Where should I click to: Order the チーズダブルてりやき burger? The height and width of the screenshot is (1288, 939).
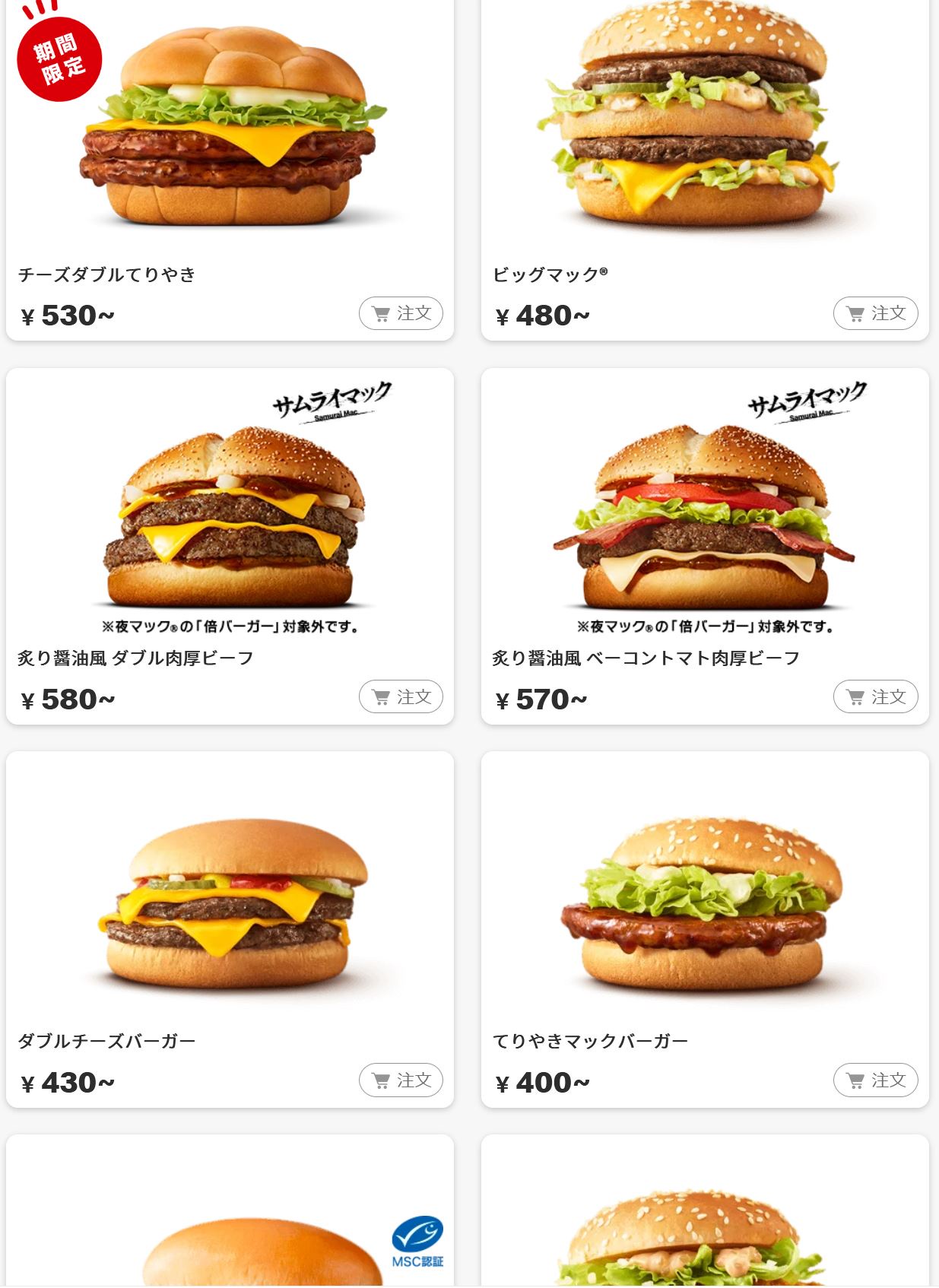[x=401, y=313]
